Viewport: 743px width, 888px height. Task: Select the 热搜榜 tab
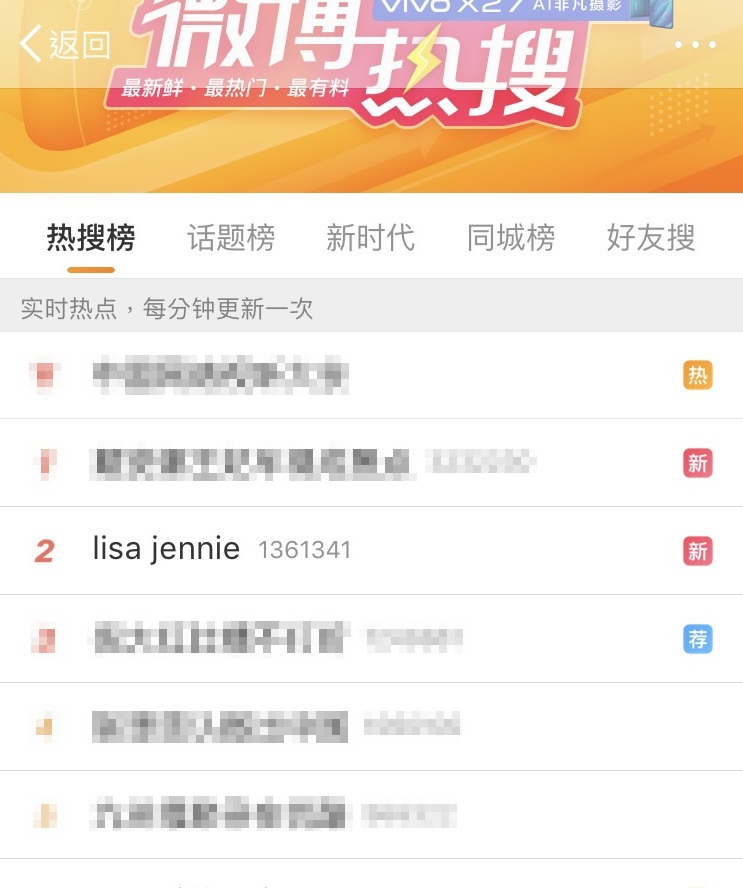click(91, 238)
